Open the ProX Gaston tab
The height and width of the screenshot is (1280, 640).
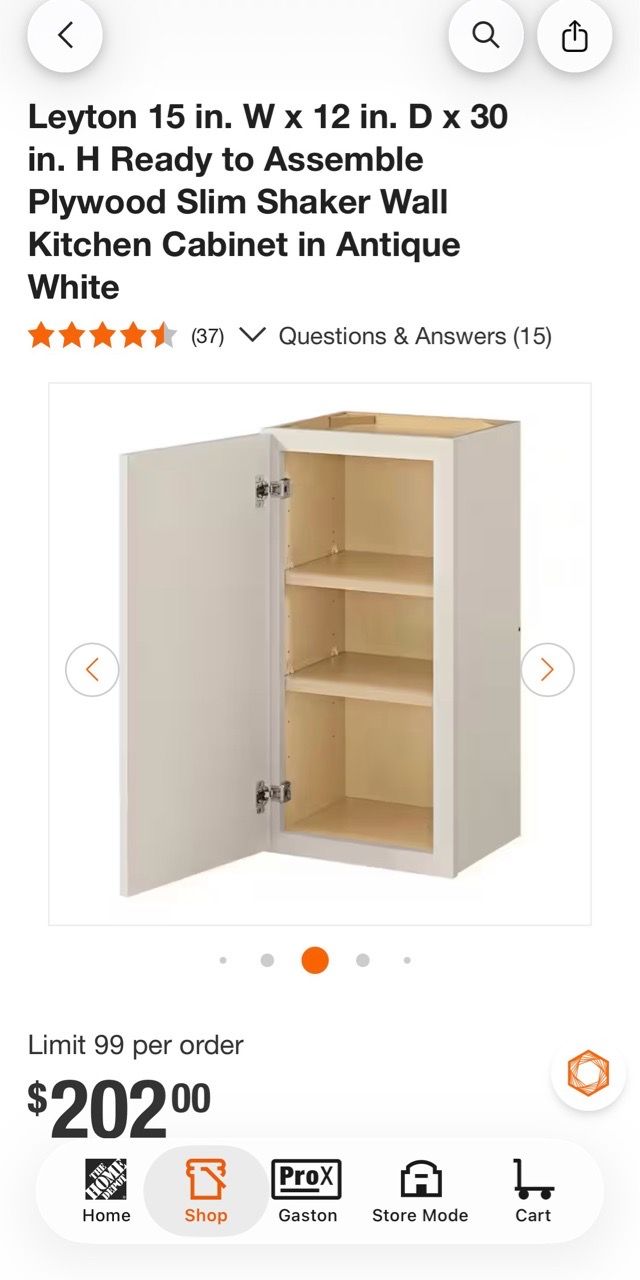(307, 1191)
